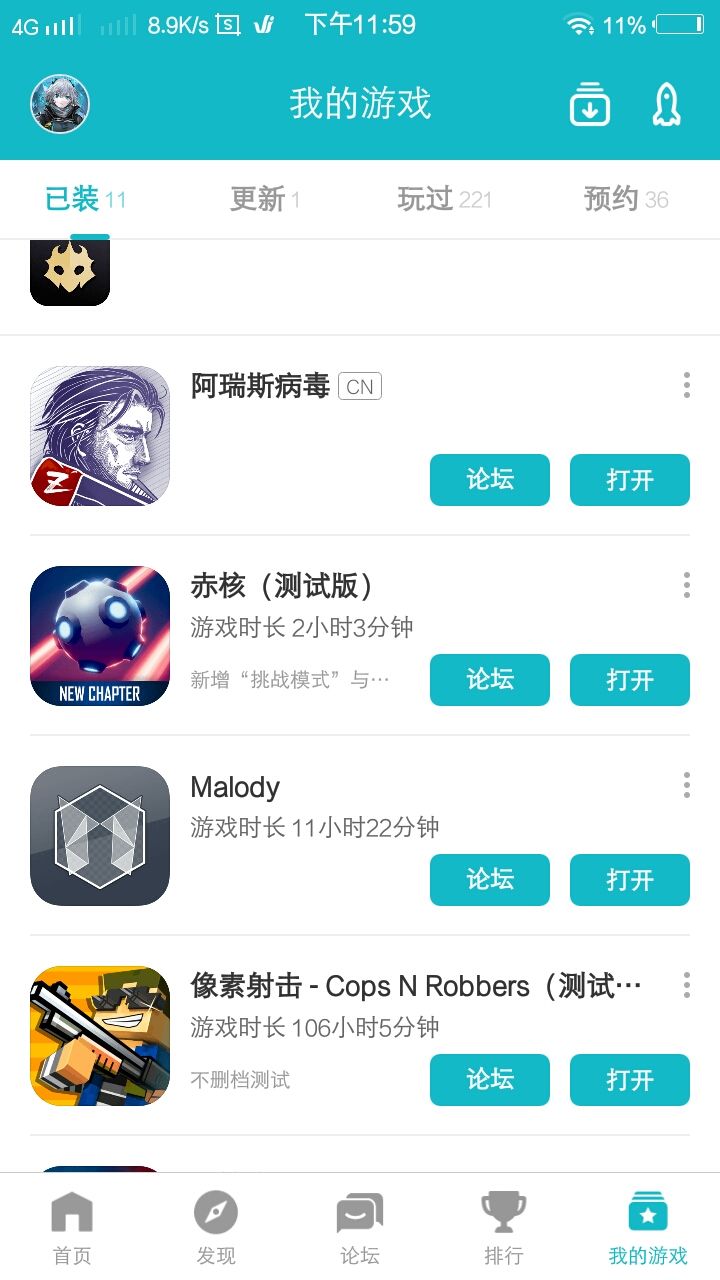Open the 论坛 forum chat icon
Screen dimensions: 720x1280
(359, 1215)
